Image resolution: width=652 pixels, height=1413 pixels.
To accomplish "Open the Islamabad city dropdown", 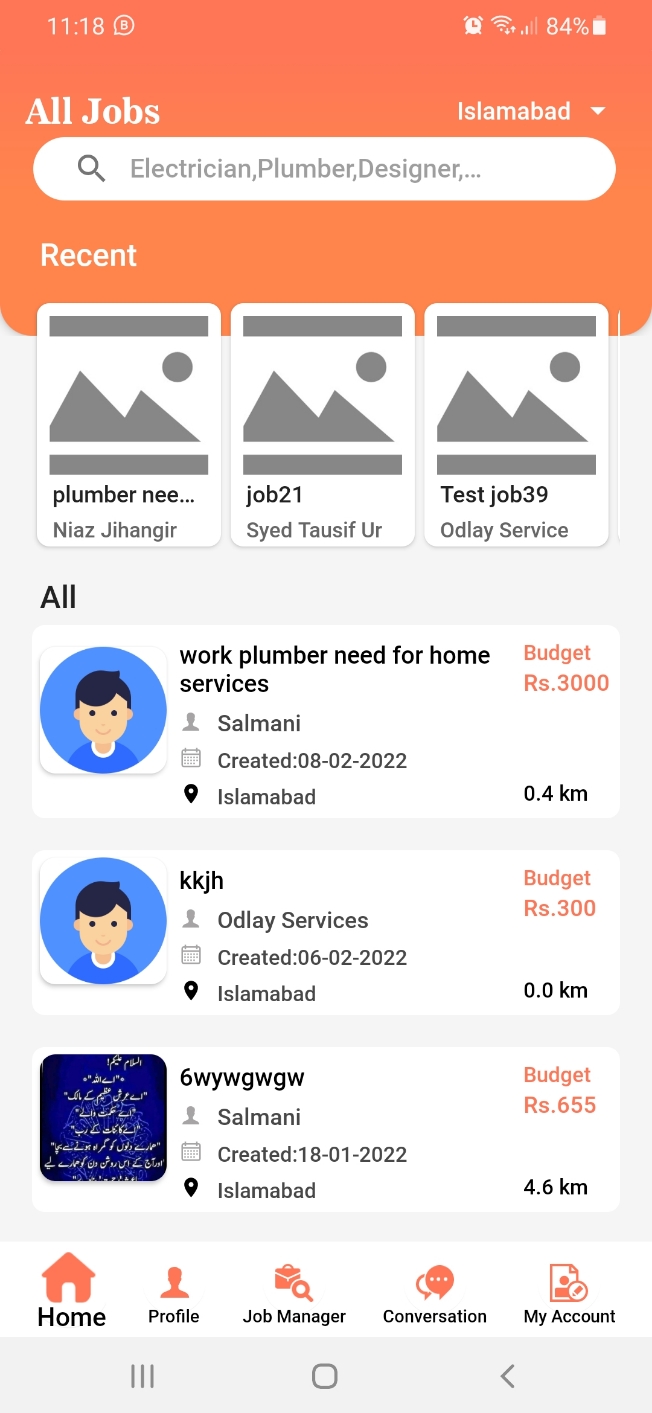I will click(531, 111).
